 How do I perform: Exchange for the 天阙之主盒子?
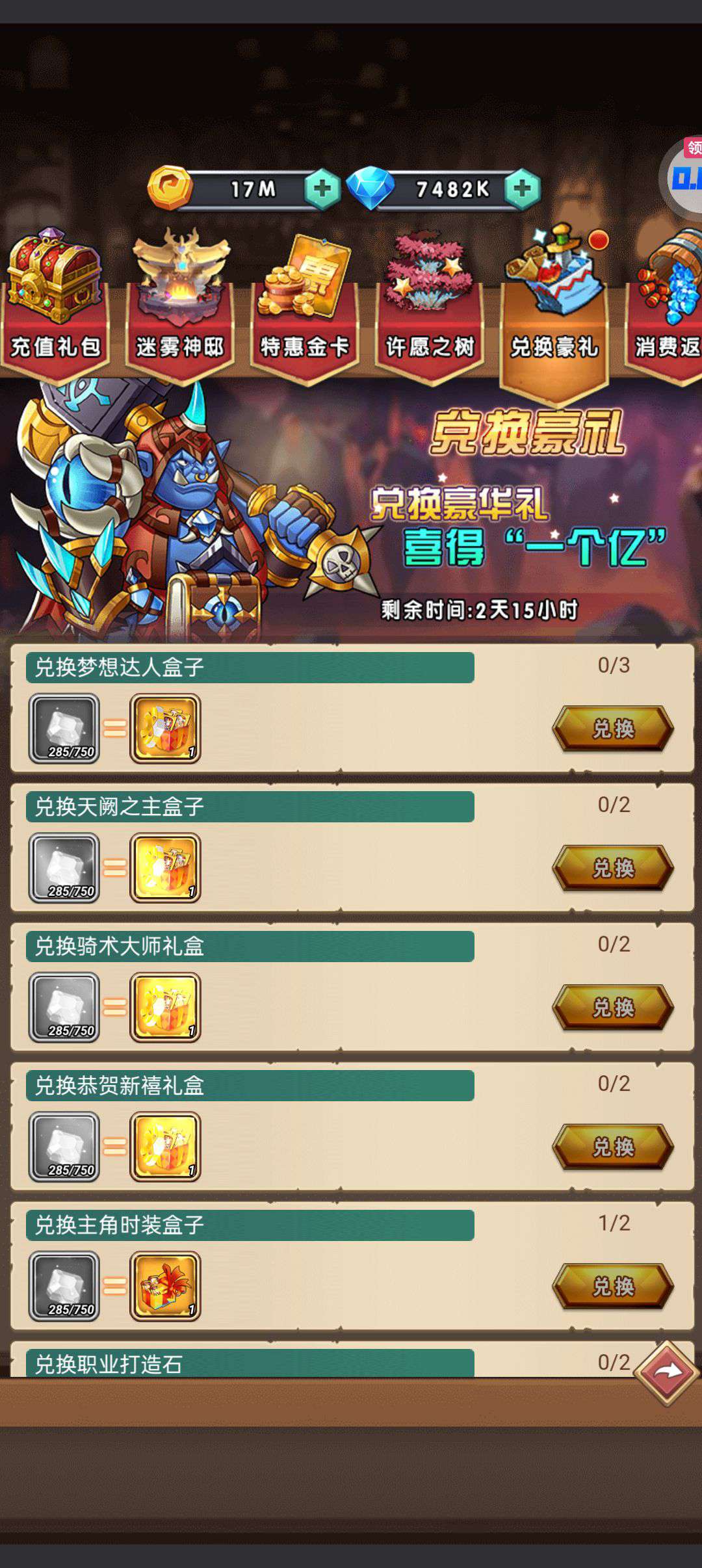[x=612, y=868]
